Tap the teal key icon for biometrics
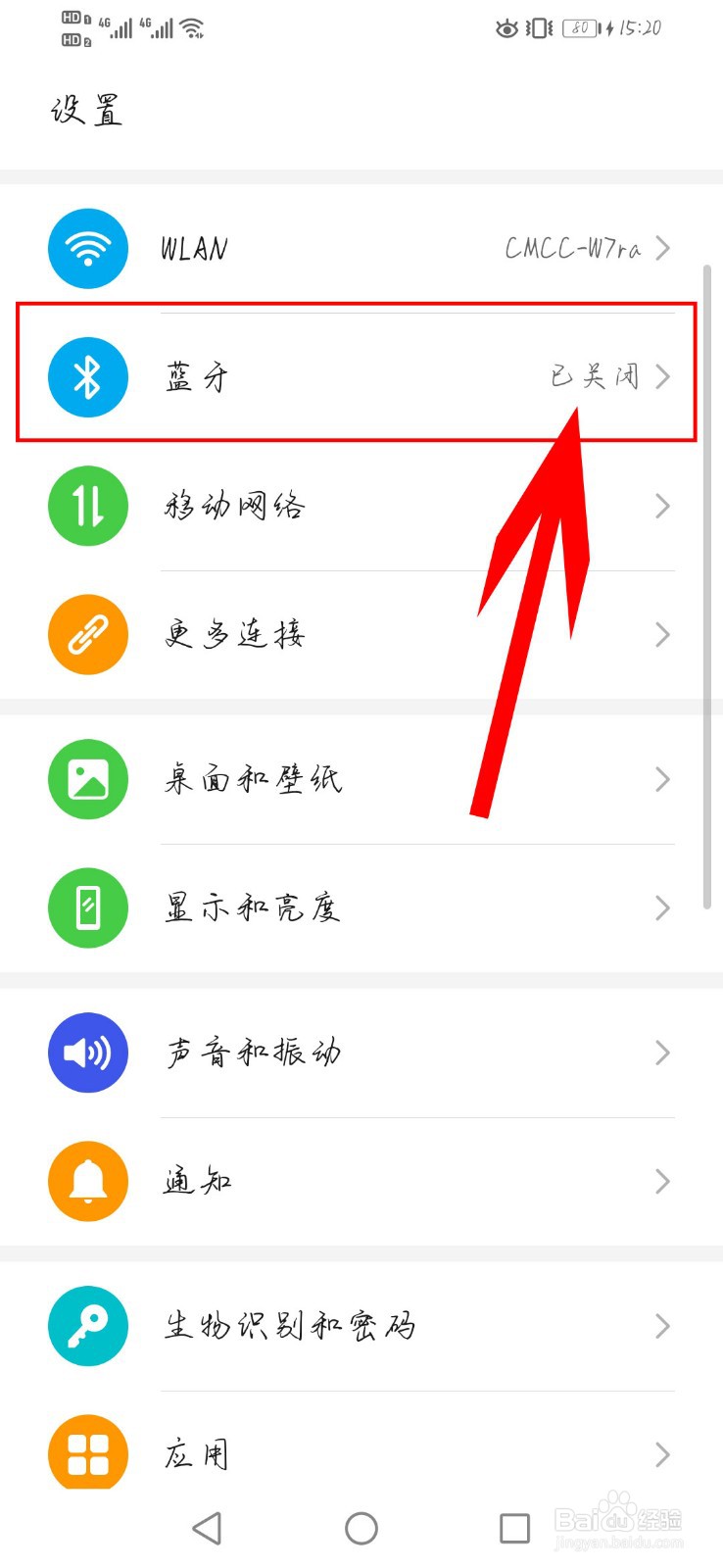723x1568 pixels. (x=87, y=1325)
